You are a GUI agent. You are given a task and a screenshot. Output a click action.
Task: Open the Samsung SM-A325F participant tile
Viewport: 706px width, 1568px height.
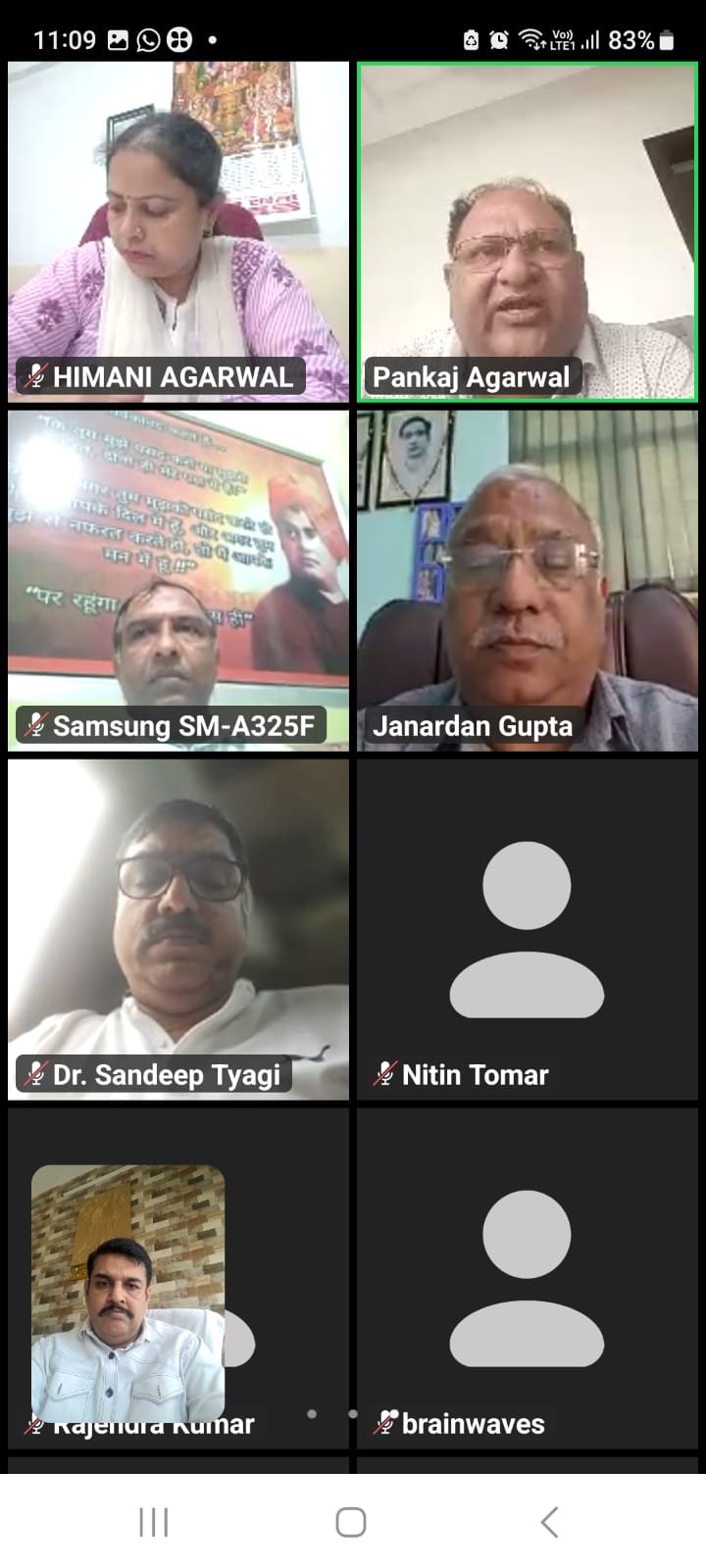[x=178, y=581]
